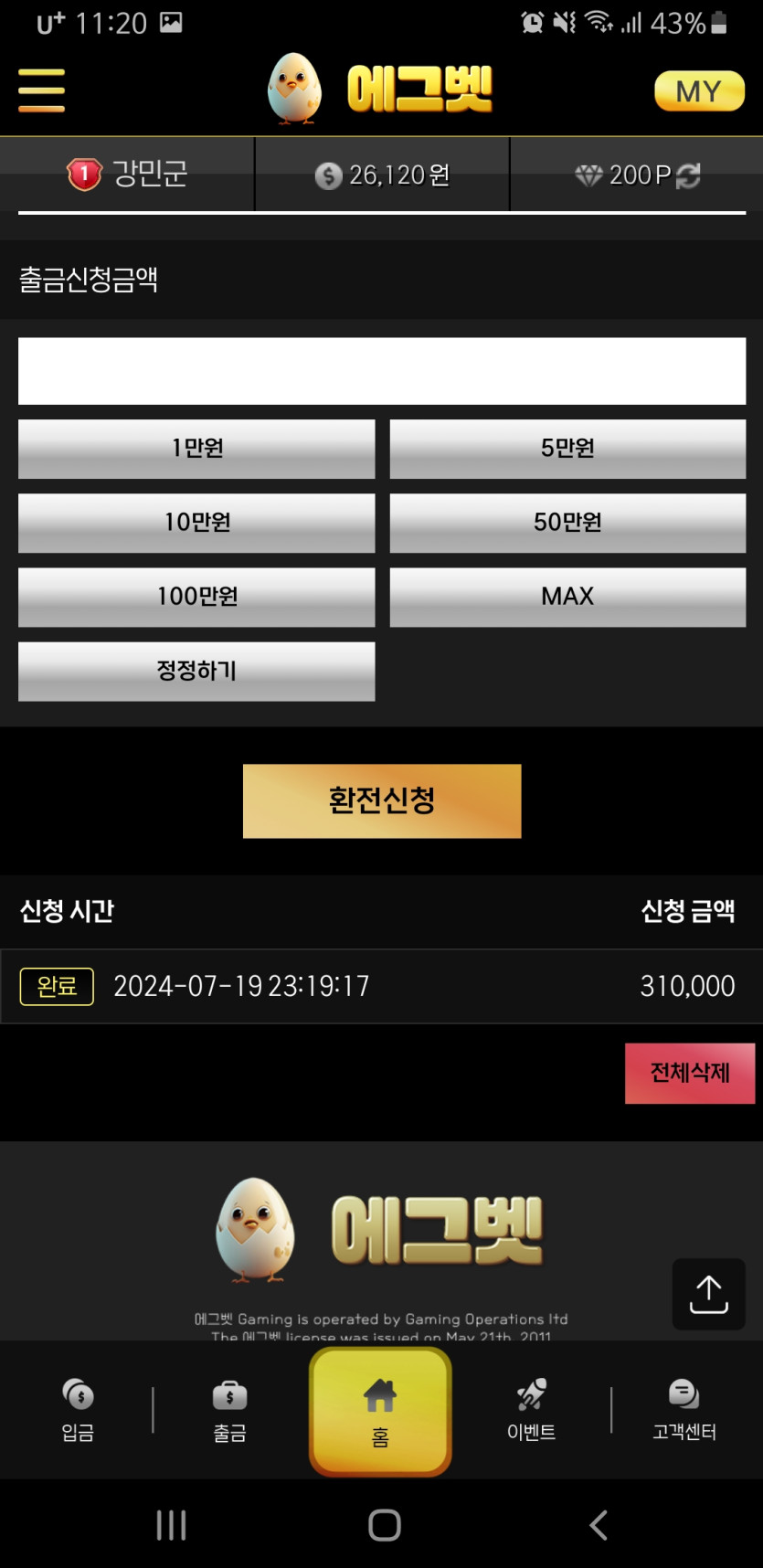
Task: Tap MAX to withdraw full balance
Action: tap(567, 597)
